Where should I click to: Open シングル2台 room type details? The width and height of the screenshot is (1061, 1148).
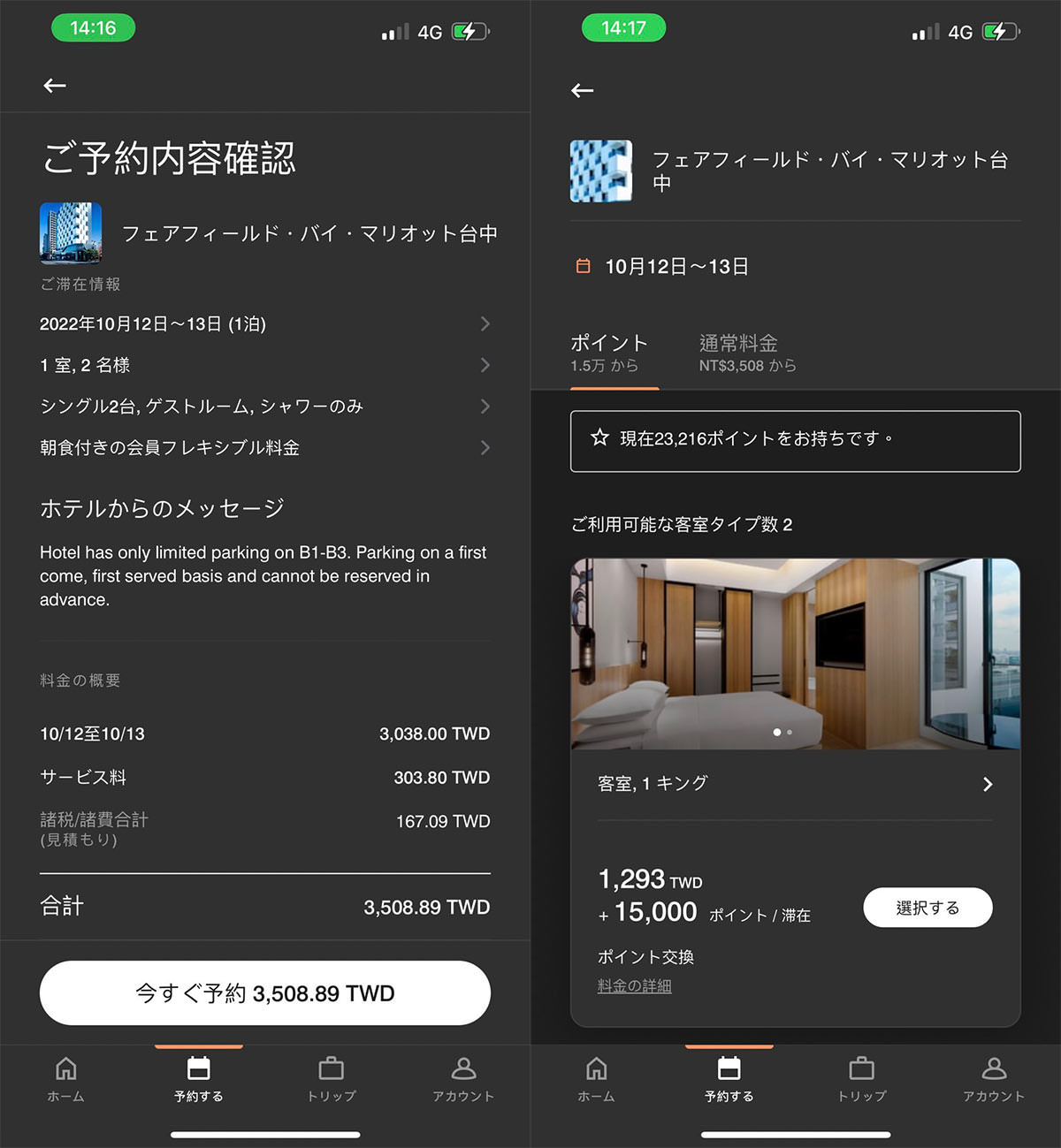[264, 407]
